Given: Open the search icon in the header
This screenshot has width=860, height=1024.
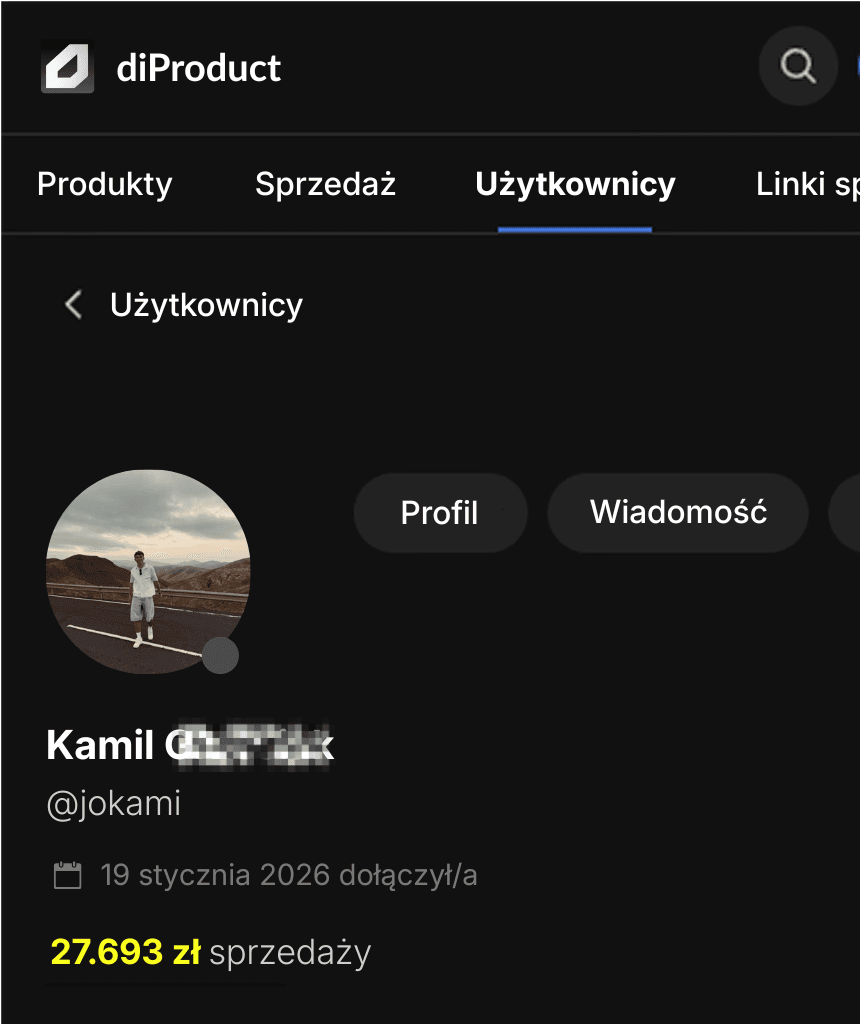Looking at the screenshot, I should (x=797, y=67).
